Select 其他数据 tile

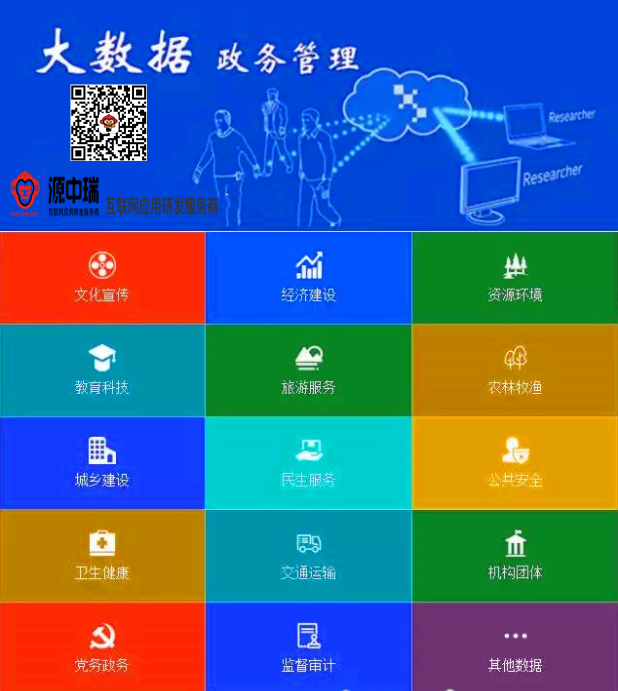point(515,647)
